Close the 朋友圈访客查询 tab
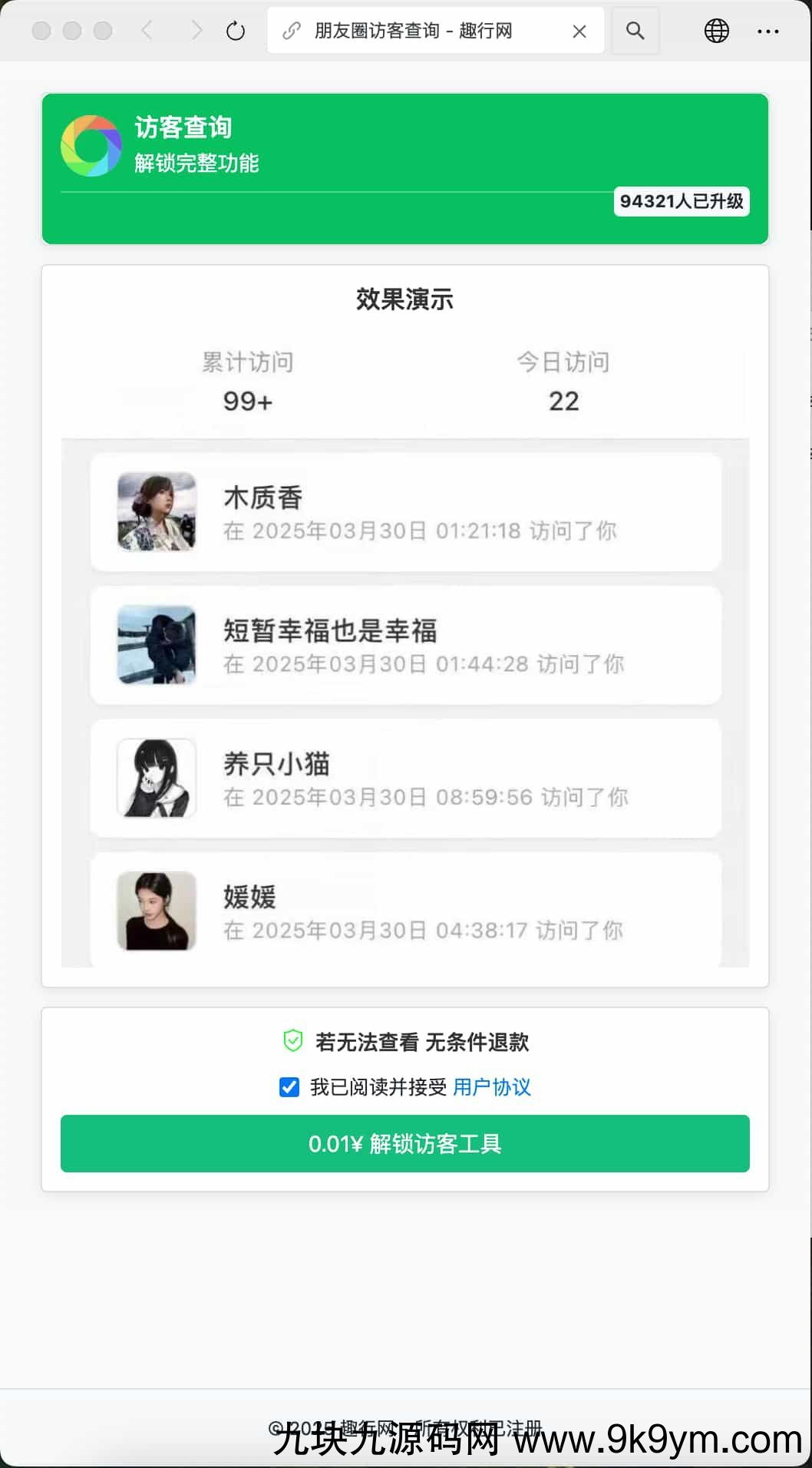Screen dimensions: 812x1468 (579, 31)
